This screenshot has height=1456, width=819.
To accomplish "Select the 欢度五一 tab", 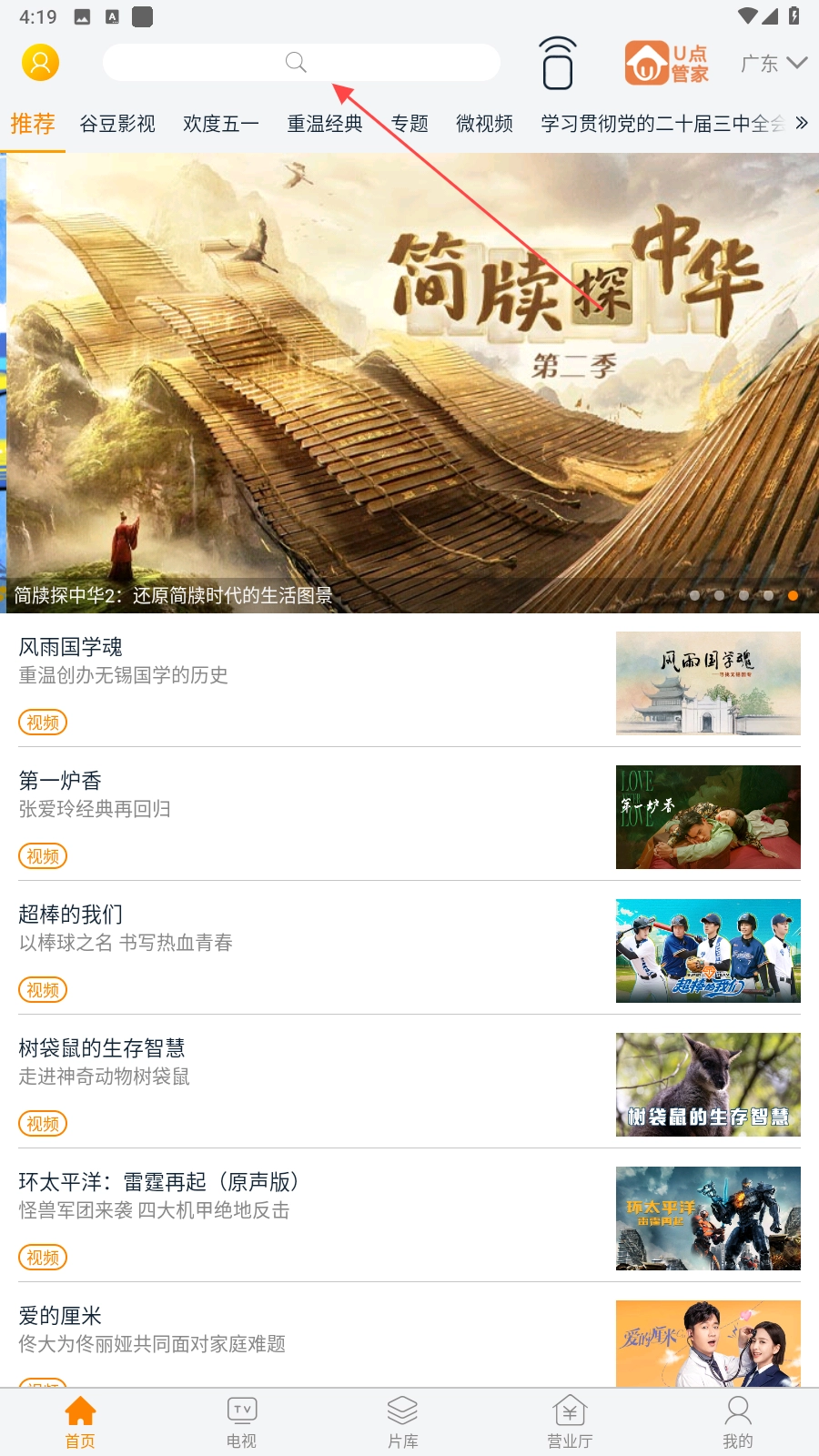I will (x=221, y=124).
